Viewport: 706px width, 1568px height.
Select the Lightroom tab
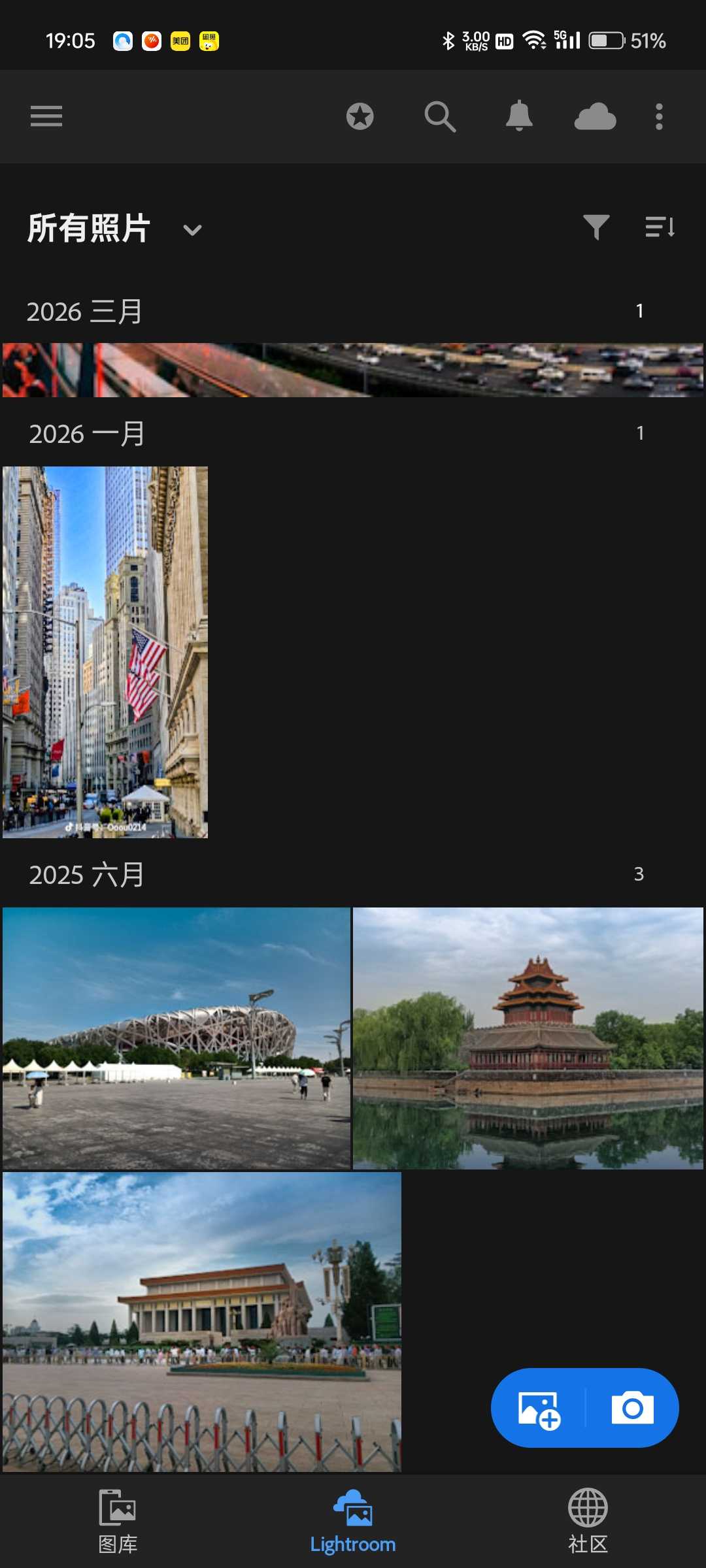pyautogui.click(x=353, y=1521)
